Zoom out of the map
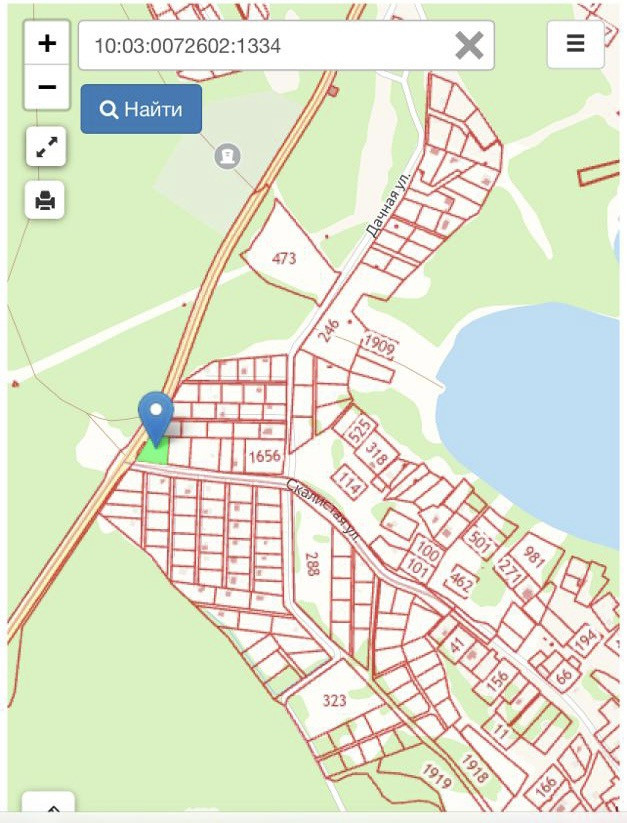This screenshot has height=823, width=627. [x=47, y=88]
